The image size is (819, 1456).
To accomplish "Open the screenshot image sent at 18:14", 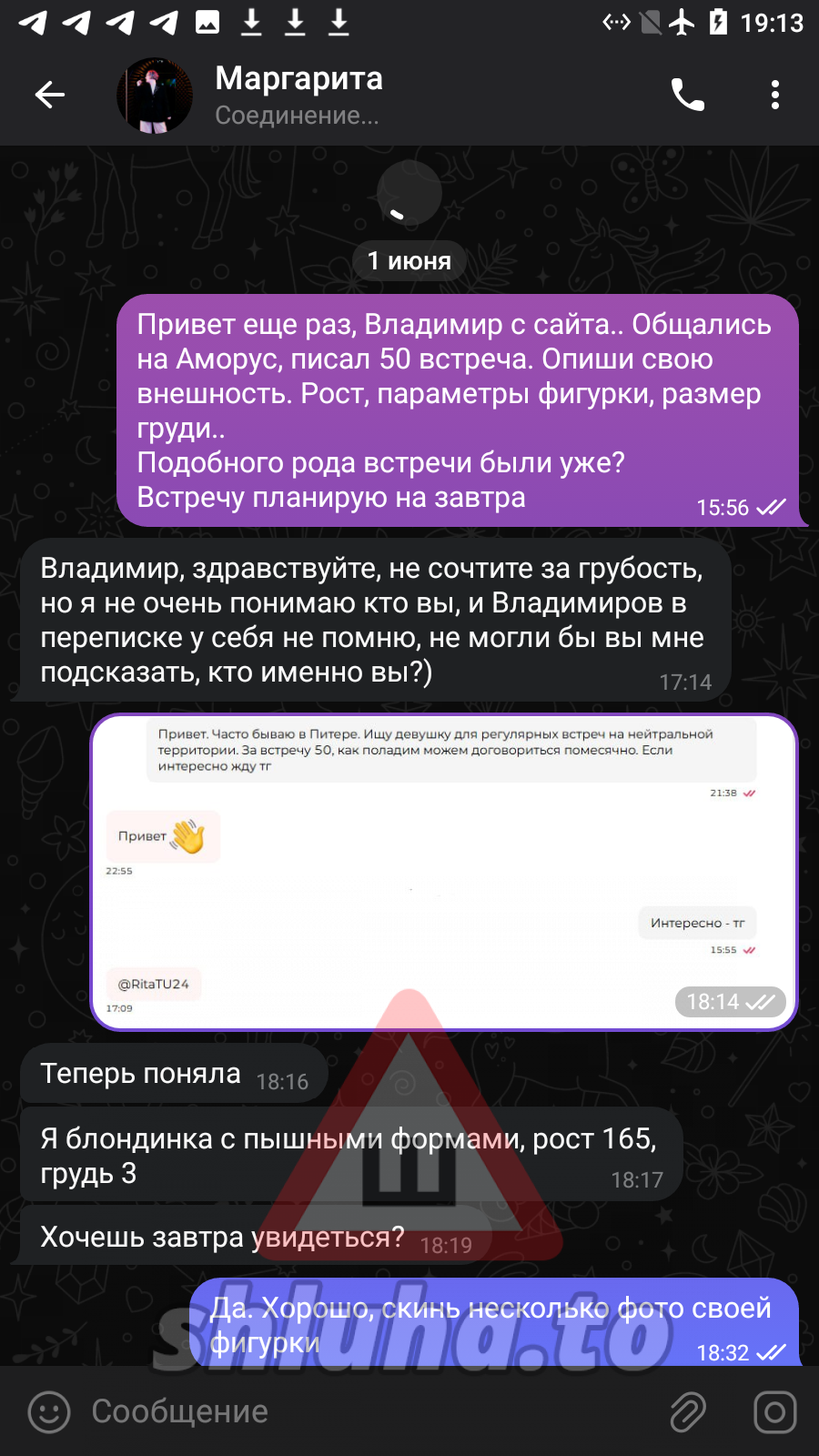I will (x=444, y=872).
